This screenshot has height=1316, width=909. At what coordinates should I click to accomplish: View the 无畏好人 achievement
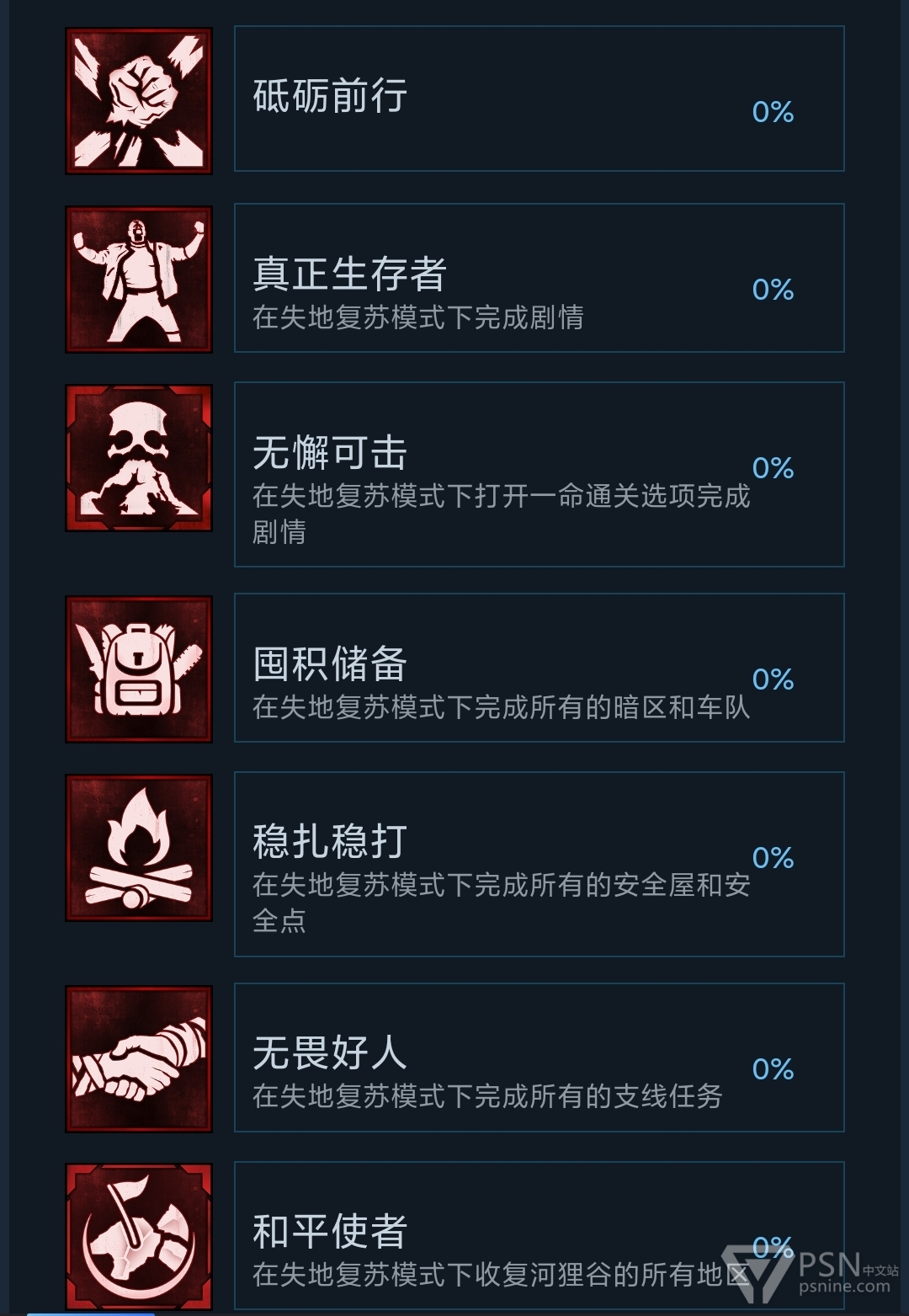pos(539,1058)
